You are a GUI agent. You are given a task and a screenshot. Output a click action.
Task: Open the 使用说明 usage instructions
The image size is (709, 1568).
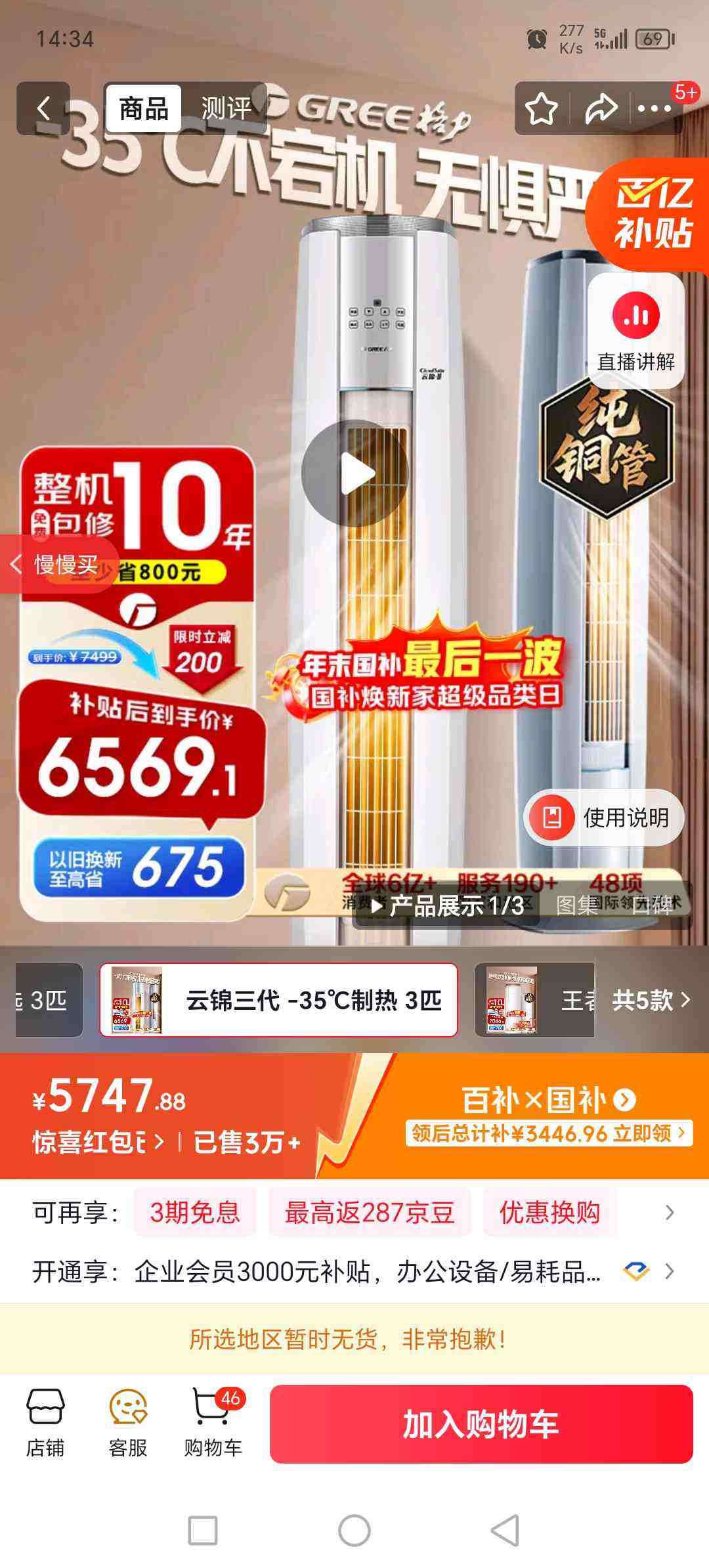click(603, 816)
